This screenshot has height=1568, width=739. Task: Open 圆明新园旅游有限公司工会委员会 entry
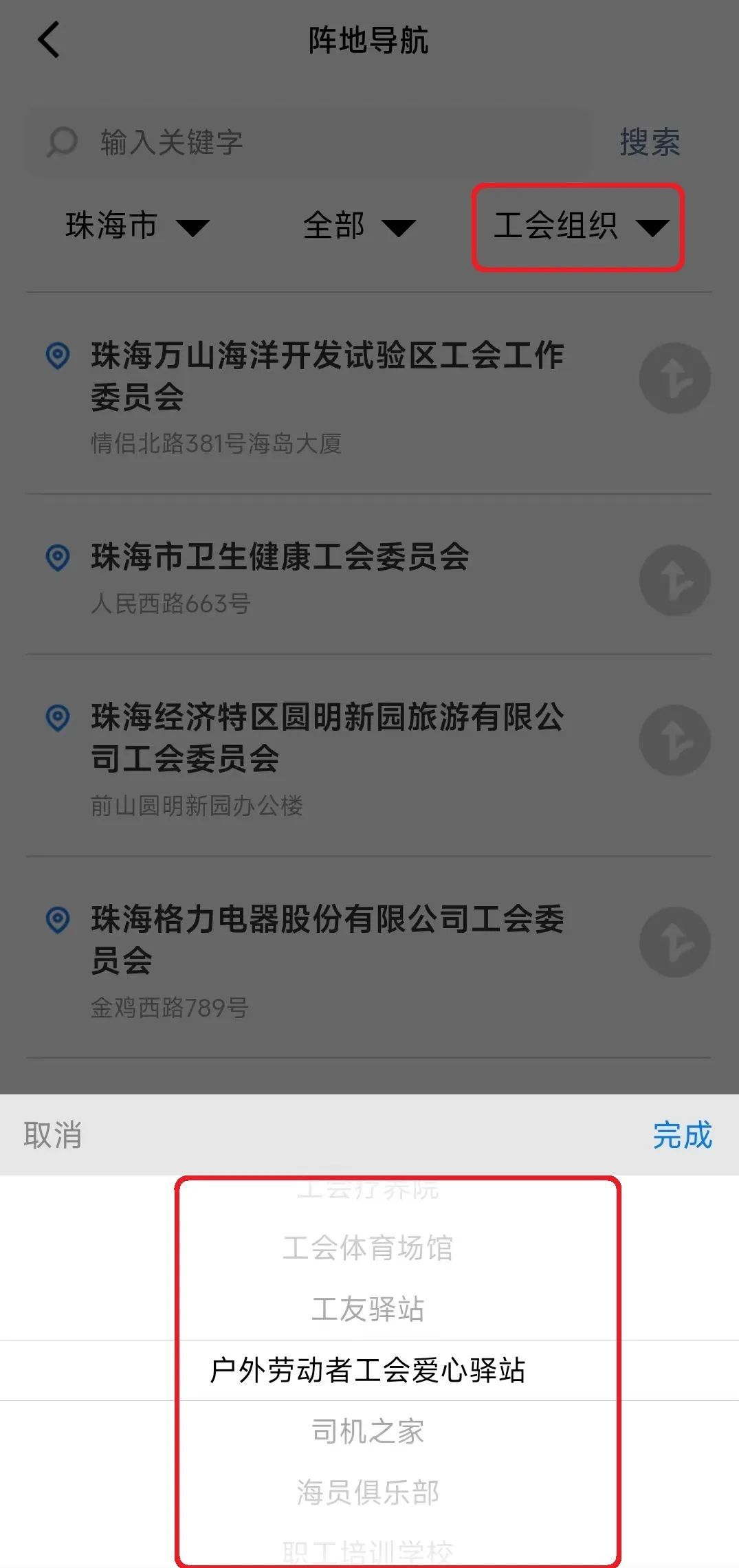tap(327, 738)
